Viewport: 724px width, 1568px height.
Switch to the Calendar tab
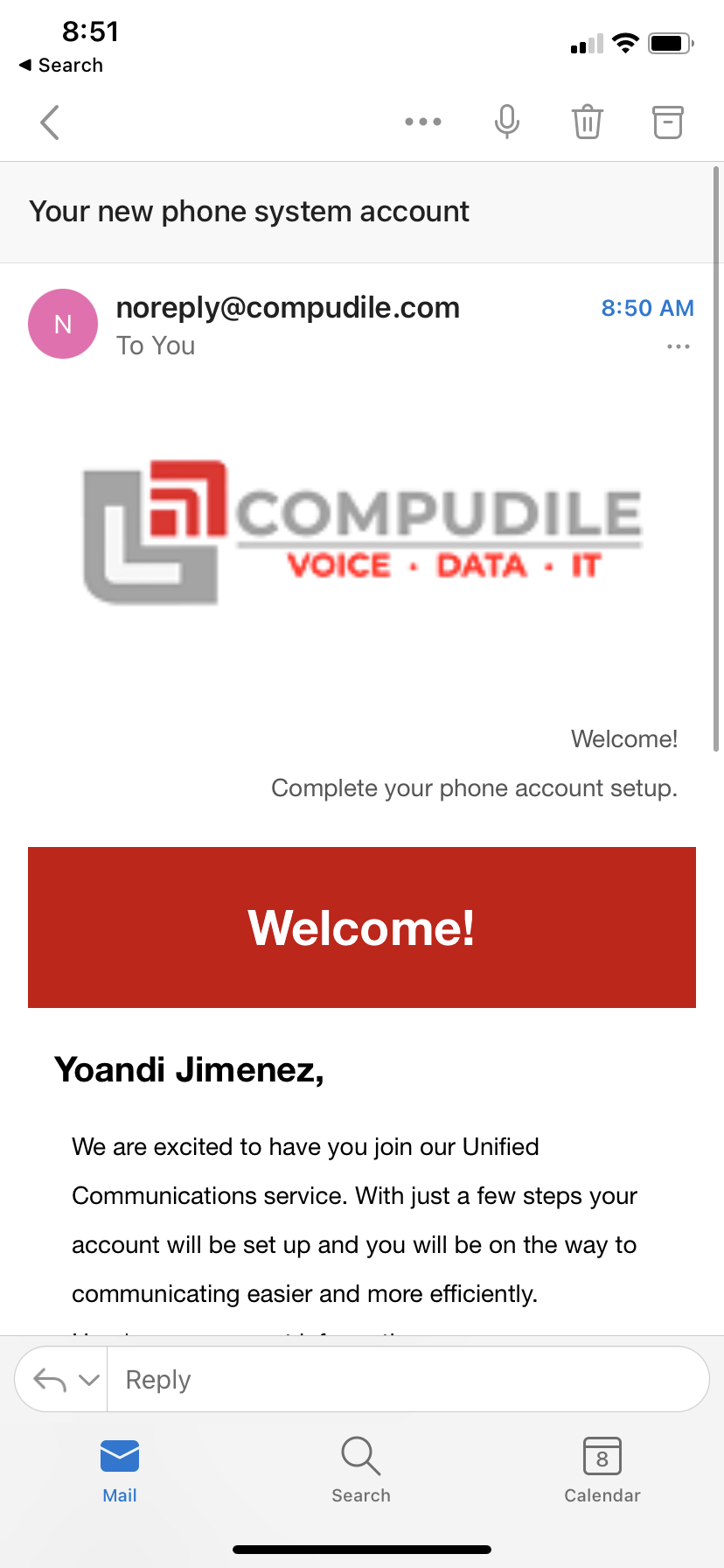(x=602, y=1471)
